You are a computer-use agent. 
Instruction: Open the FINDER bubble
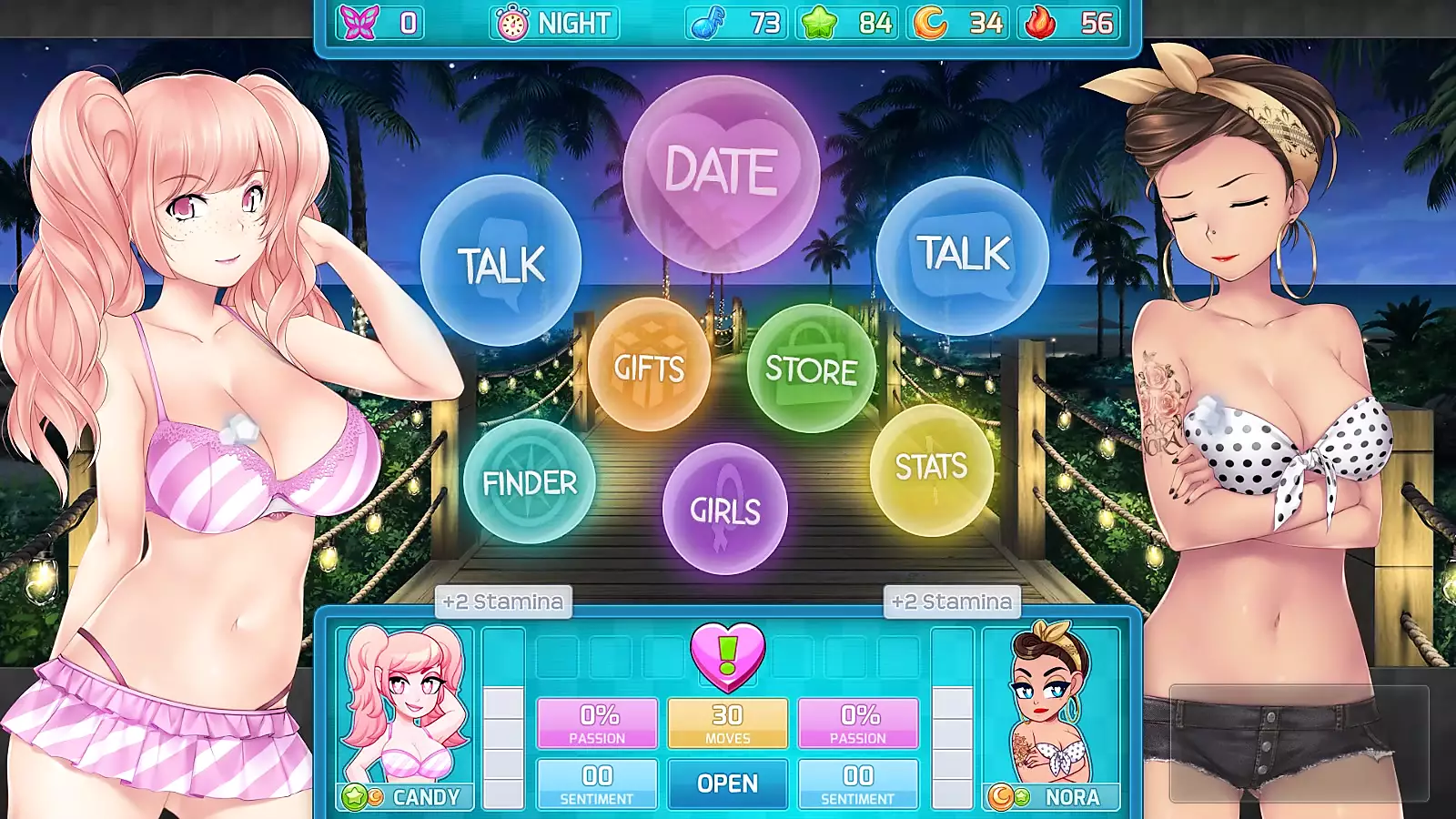coord(529,482)
